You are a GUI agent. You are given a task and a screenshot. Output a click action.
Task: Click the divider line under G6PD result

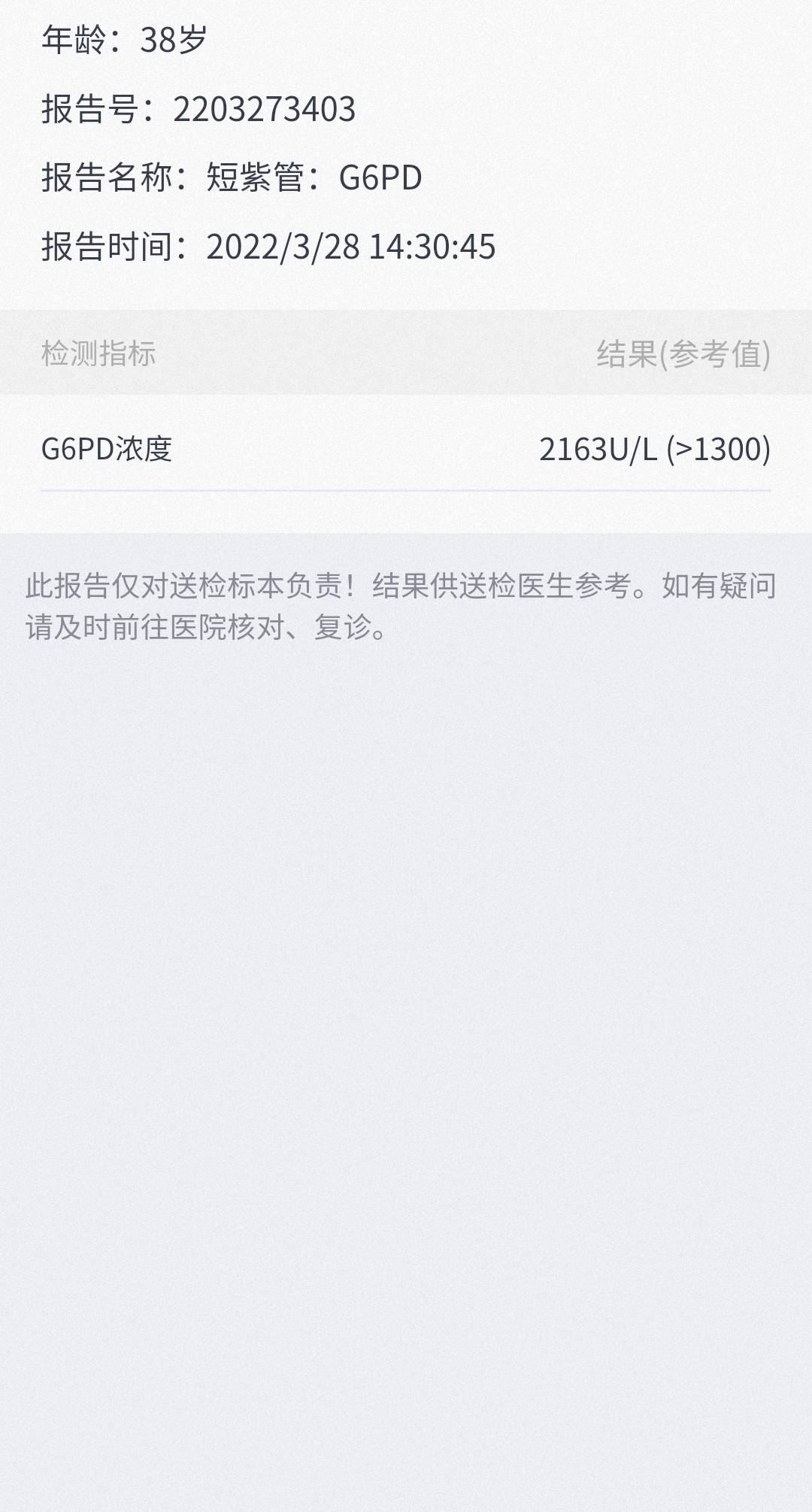[x=406, y=489]
